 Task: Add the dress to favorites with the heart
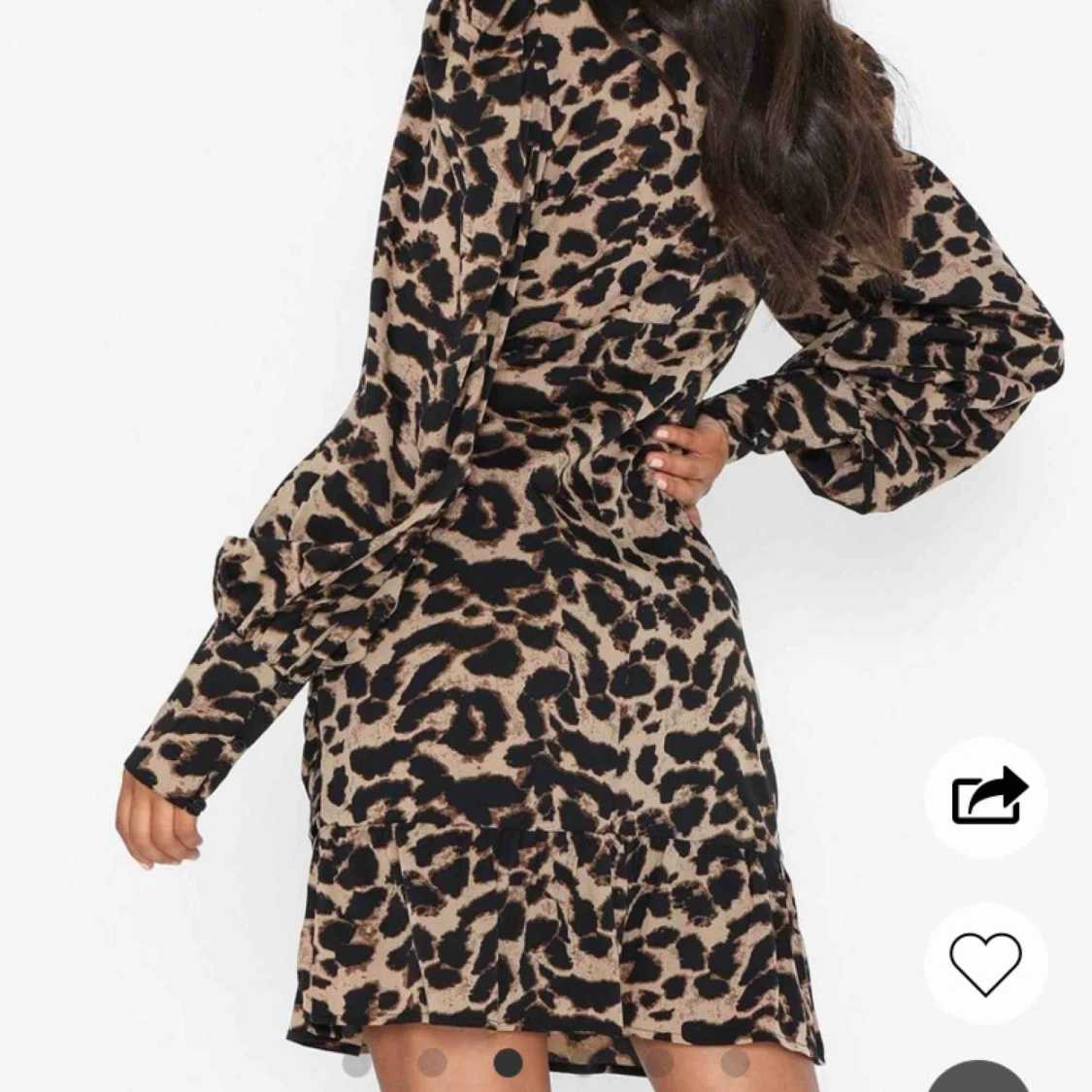(x=985, y=964)
